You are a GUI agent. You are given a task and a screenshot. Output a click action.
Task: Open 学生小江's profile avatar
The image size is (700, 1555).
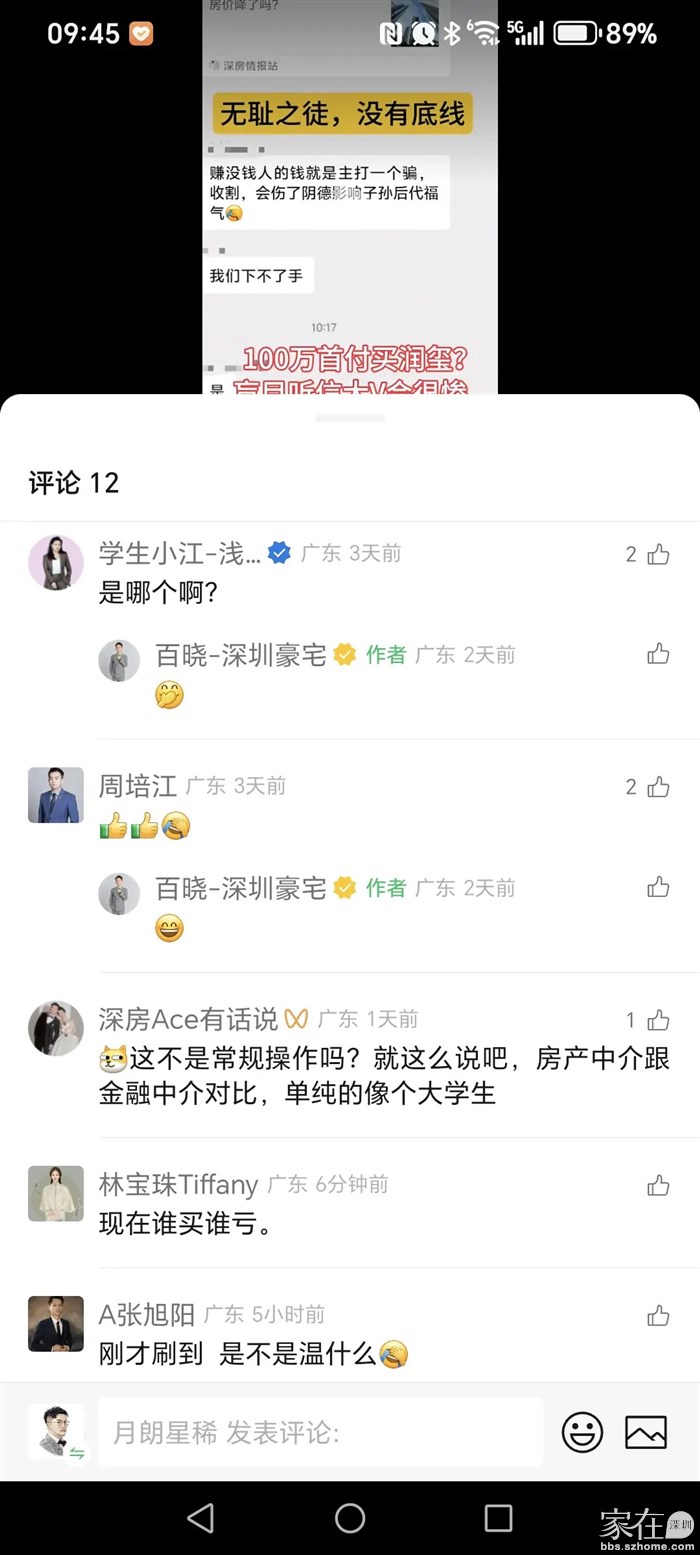point(56,562)
